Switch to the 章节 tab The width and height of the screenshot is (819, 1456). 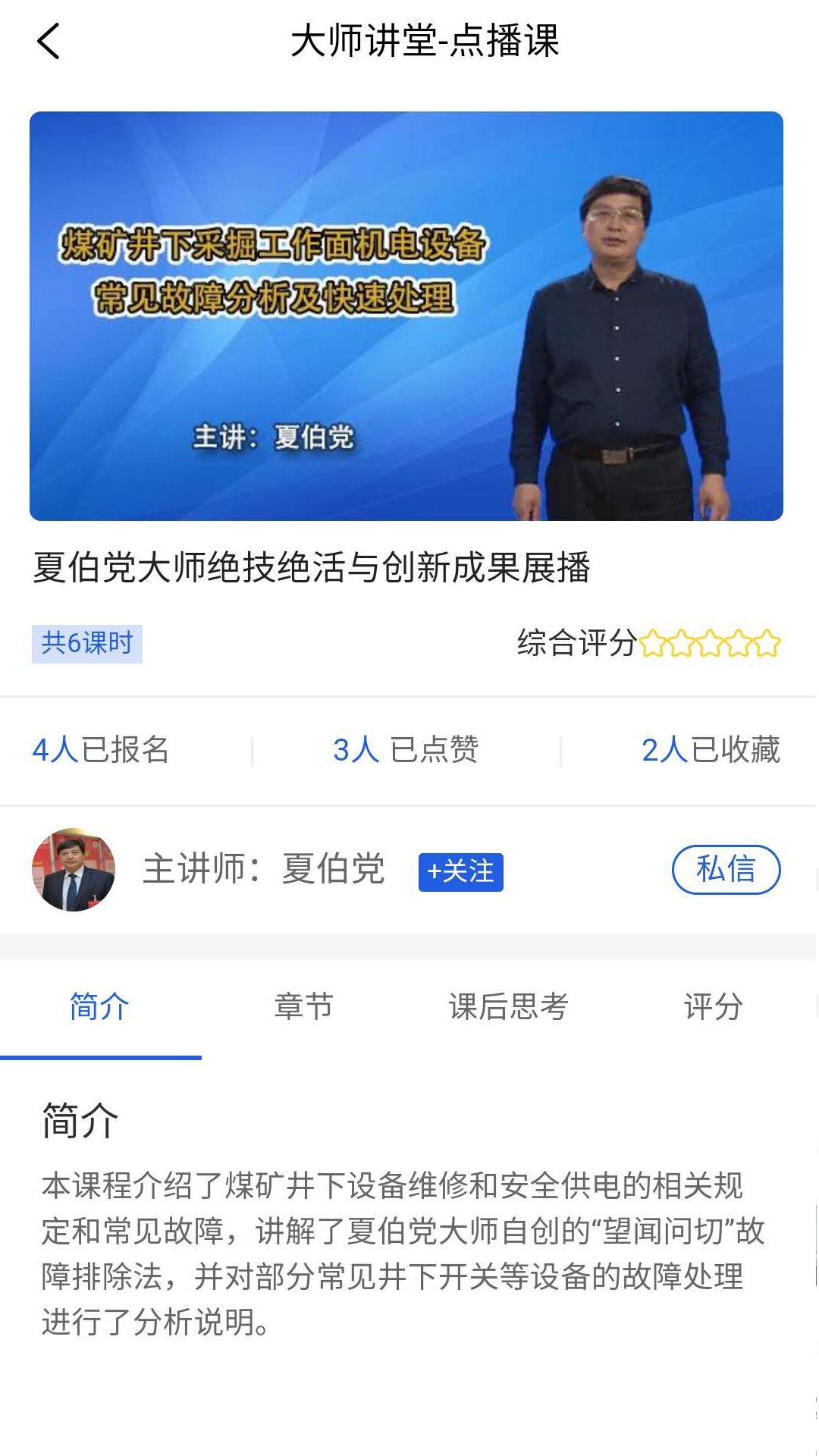[303, 1007]
